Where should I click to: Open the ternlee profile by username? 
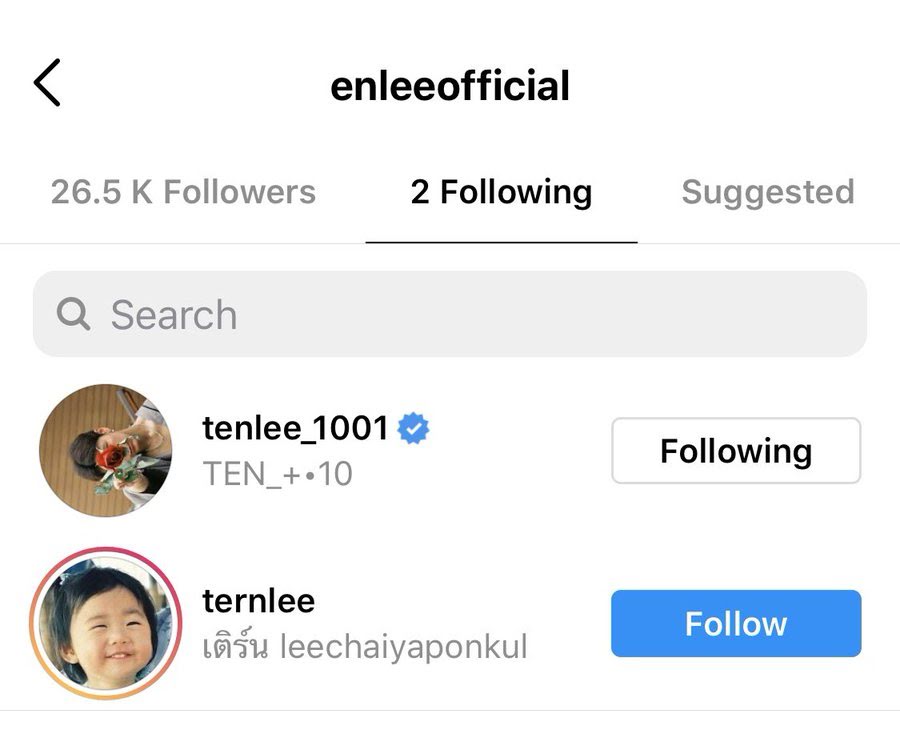[258, 601]
